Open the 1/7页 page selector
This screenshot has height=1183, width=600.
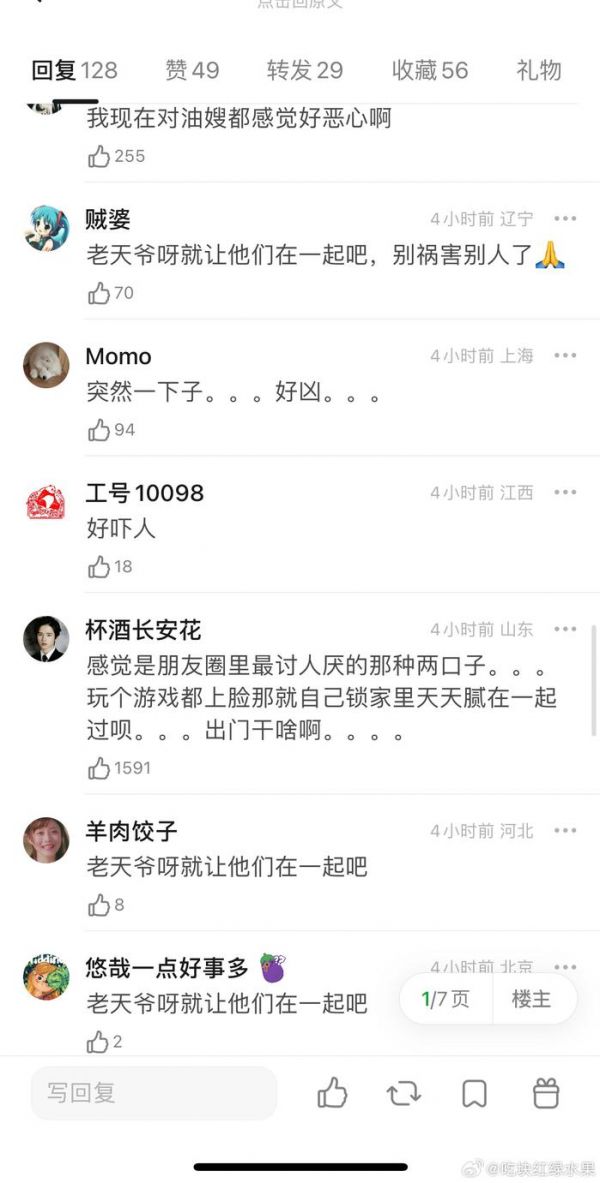(445, 999)
